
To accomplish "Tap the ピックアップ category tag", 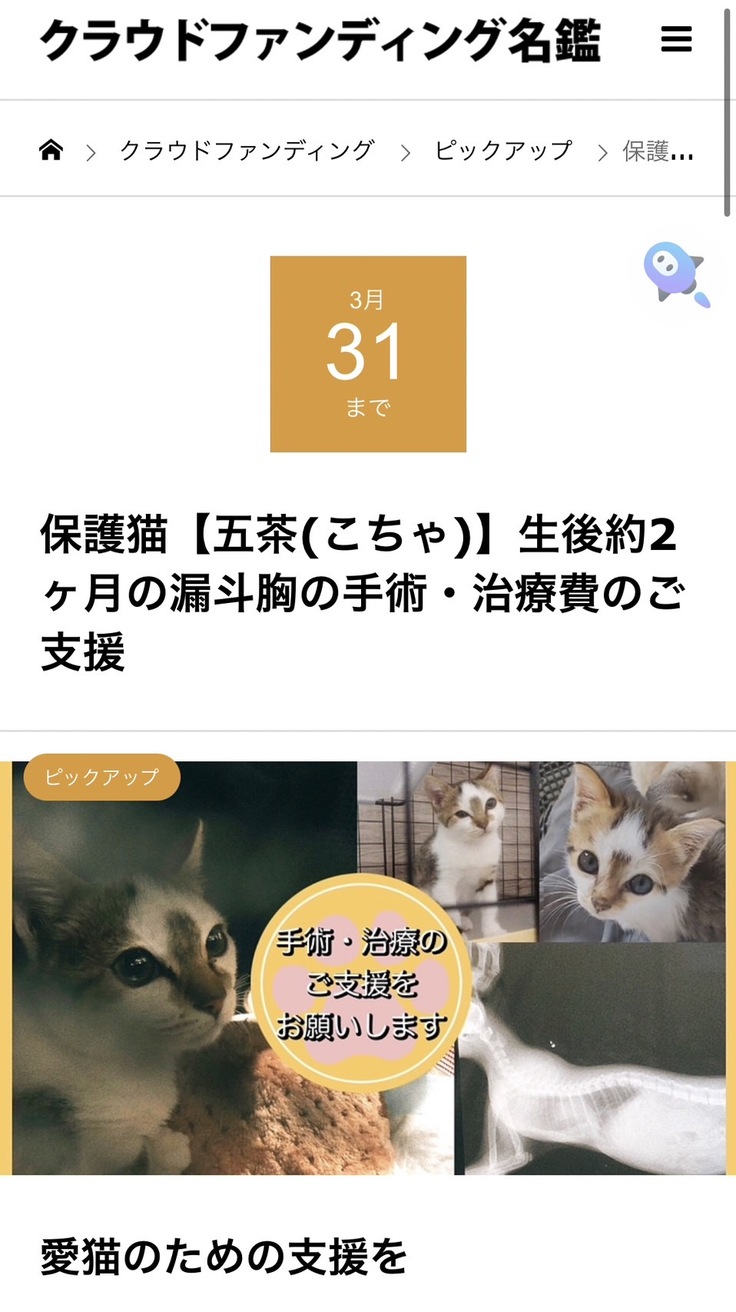I will coord(102,777).
